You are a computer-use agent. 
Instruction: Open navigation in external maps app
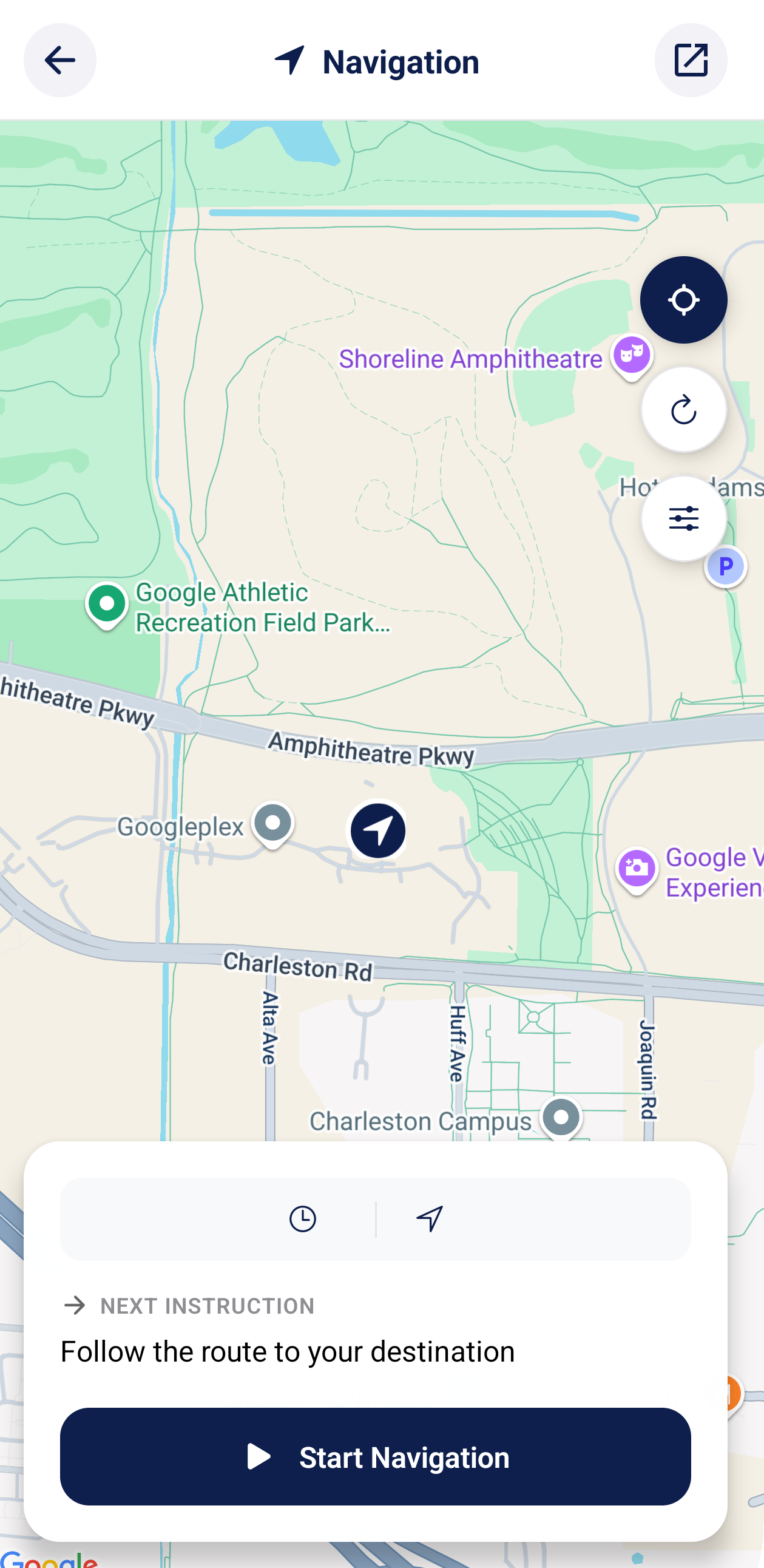[692, 59]
